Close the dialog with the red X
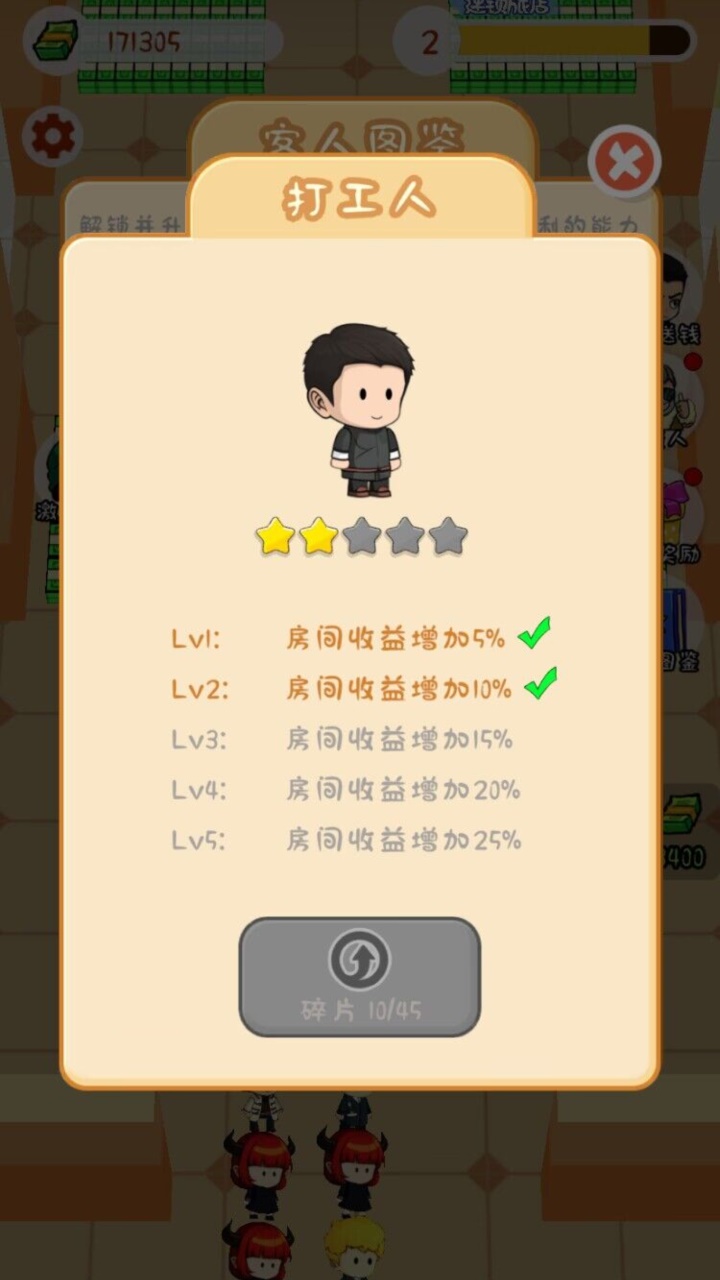 [626, 163]
